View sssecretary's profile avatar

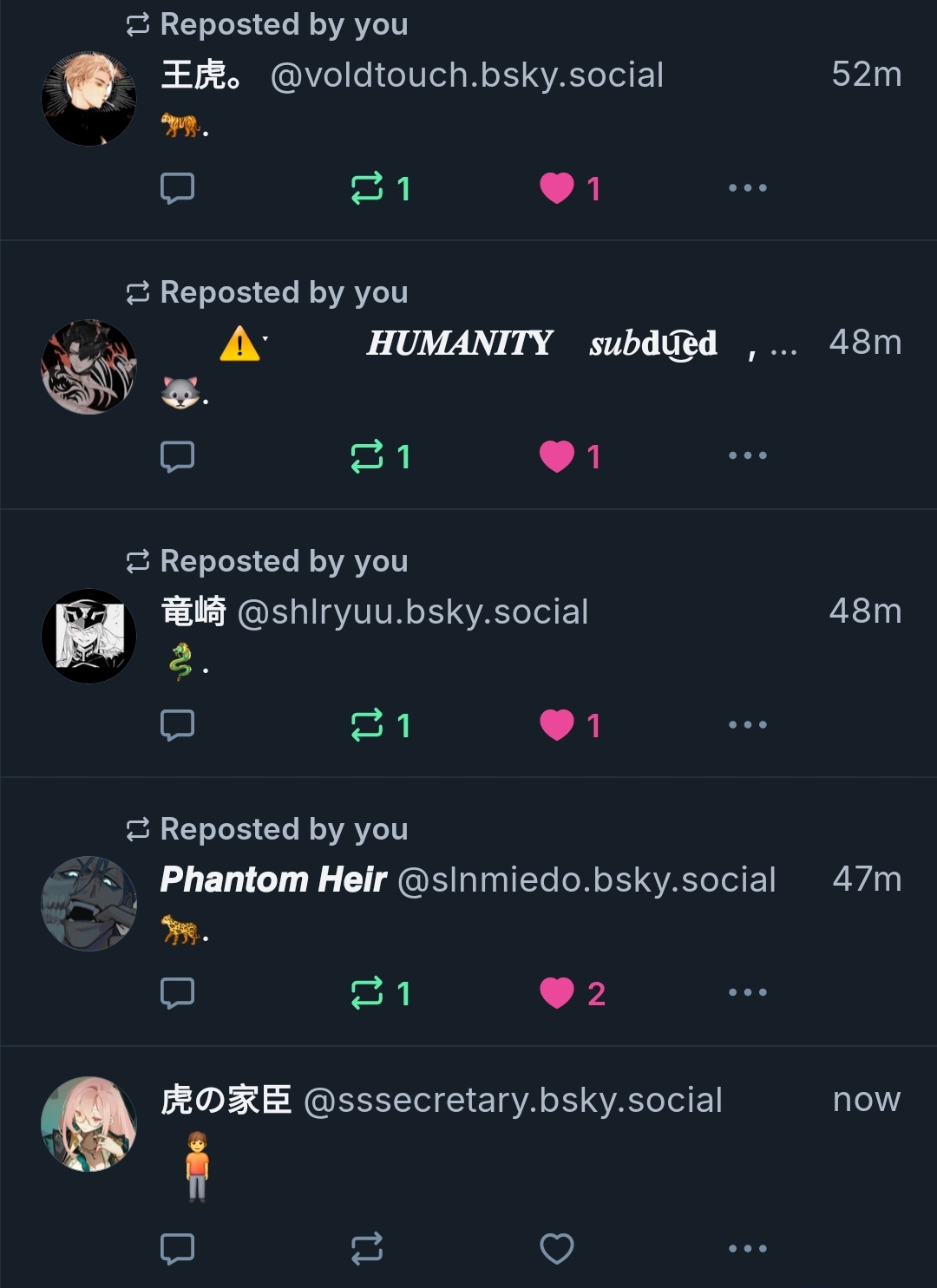88,1124
